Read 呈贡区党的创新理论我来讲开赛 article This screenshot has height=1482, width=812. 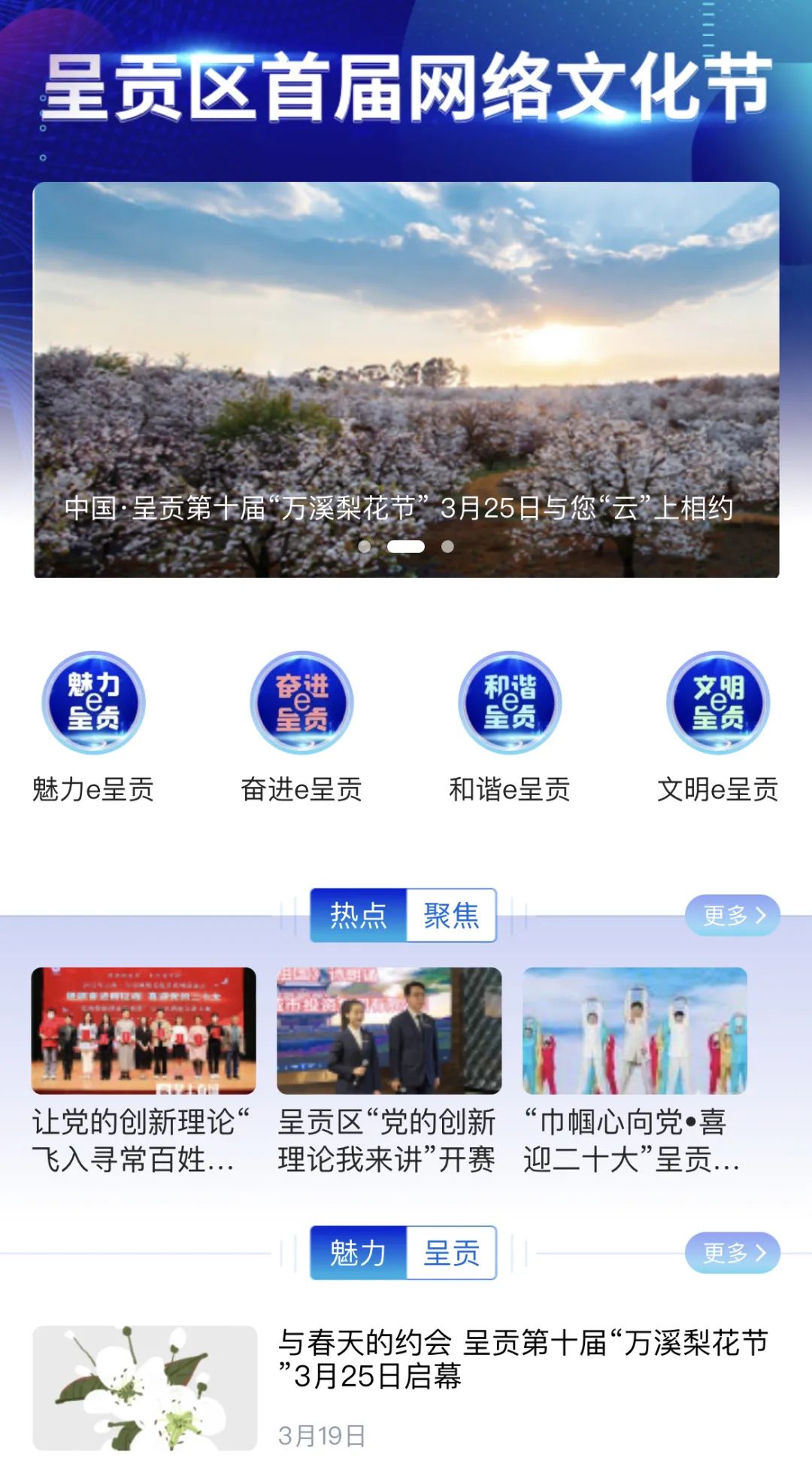point(389,1068)
